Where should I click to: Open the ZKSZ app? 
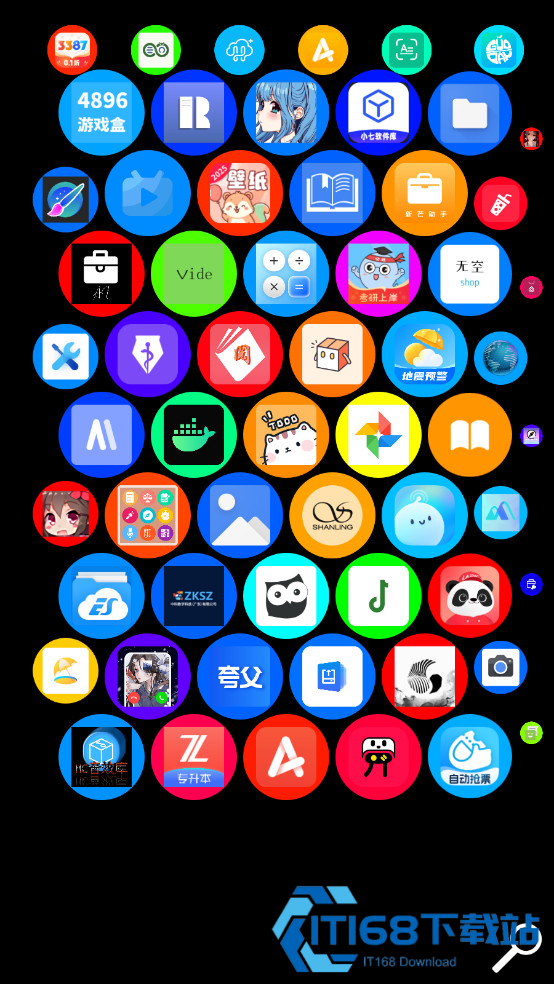[194, 596]
